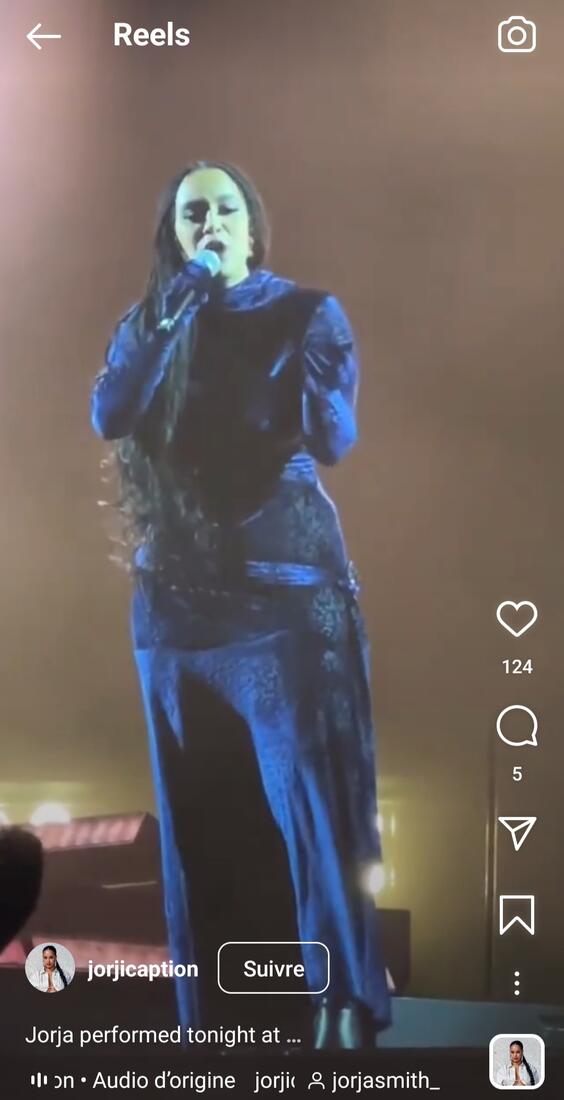The height and width of the screenshot is (1100, 564).
Task: Share the reel via paper plane icon
Action: (x=517, y=833)
